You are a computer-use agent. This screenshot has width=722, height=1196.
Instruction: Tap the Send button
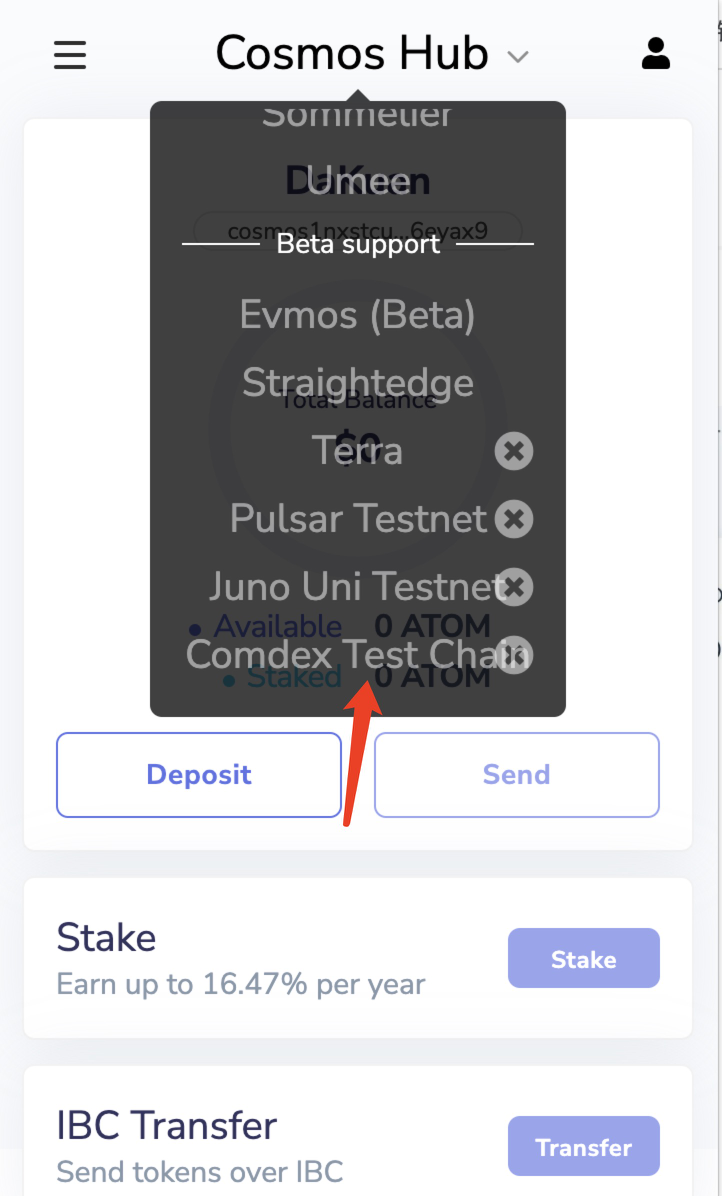[516, 775]
